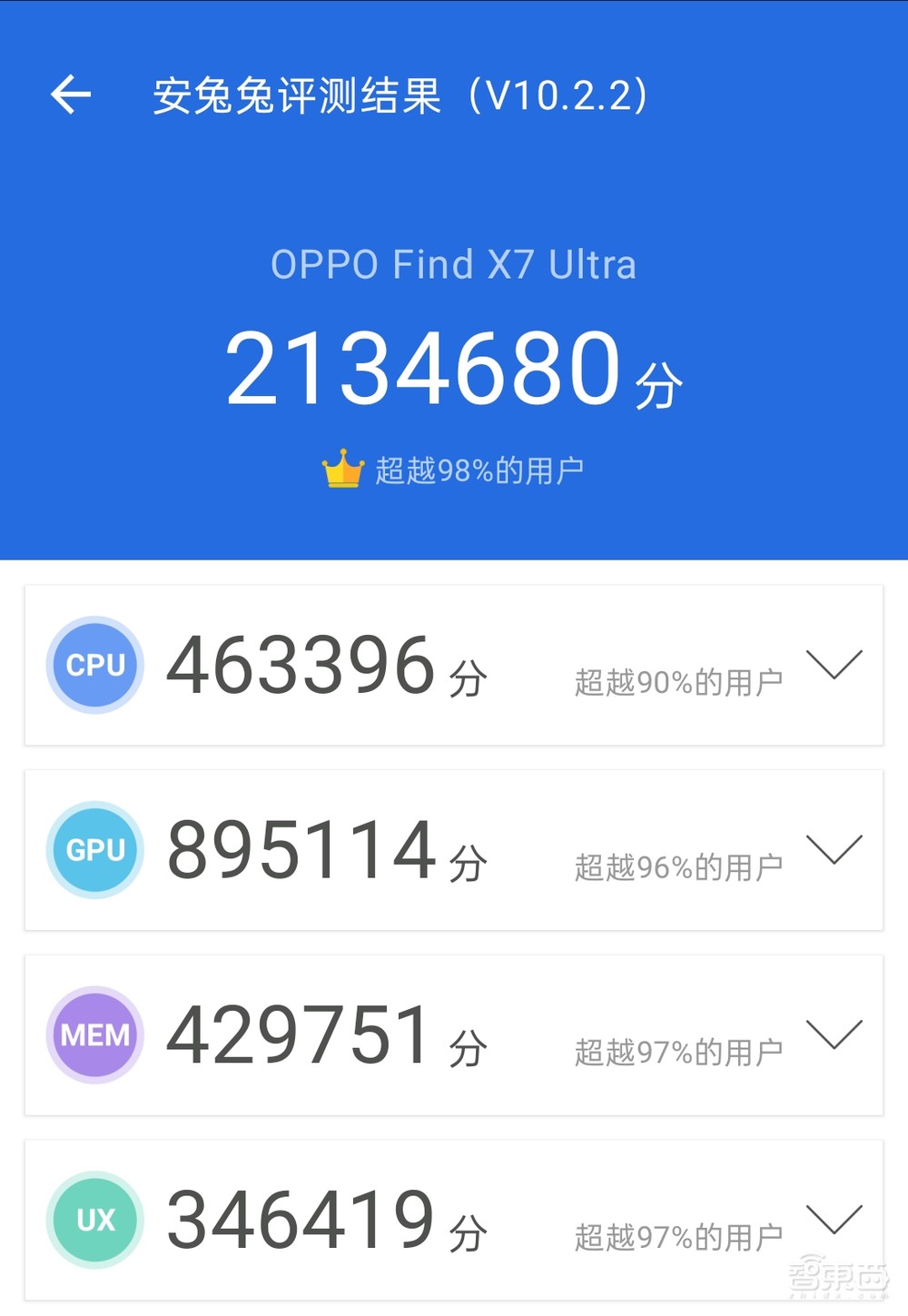Select the OPPO Find X7 Ultra label

454,263
